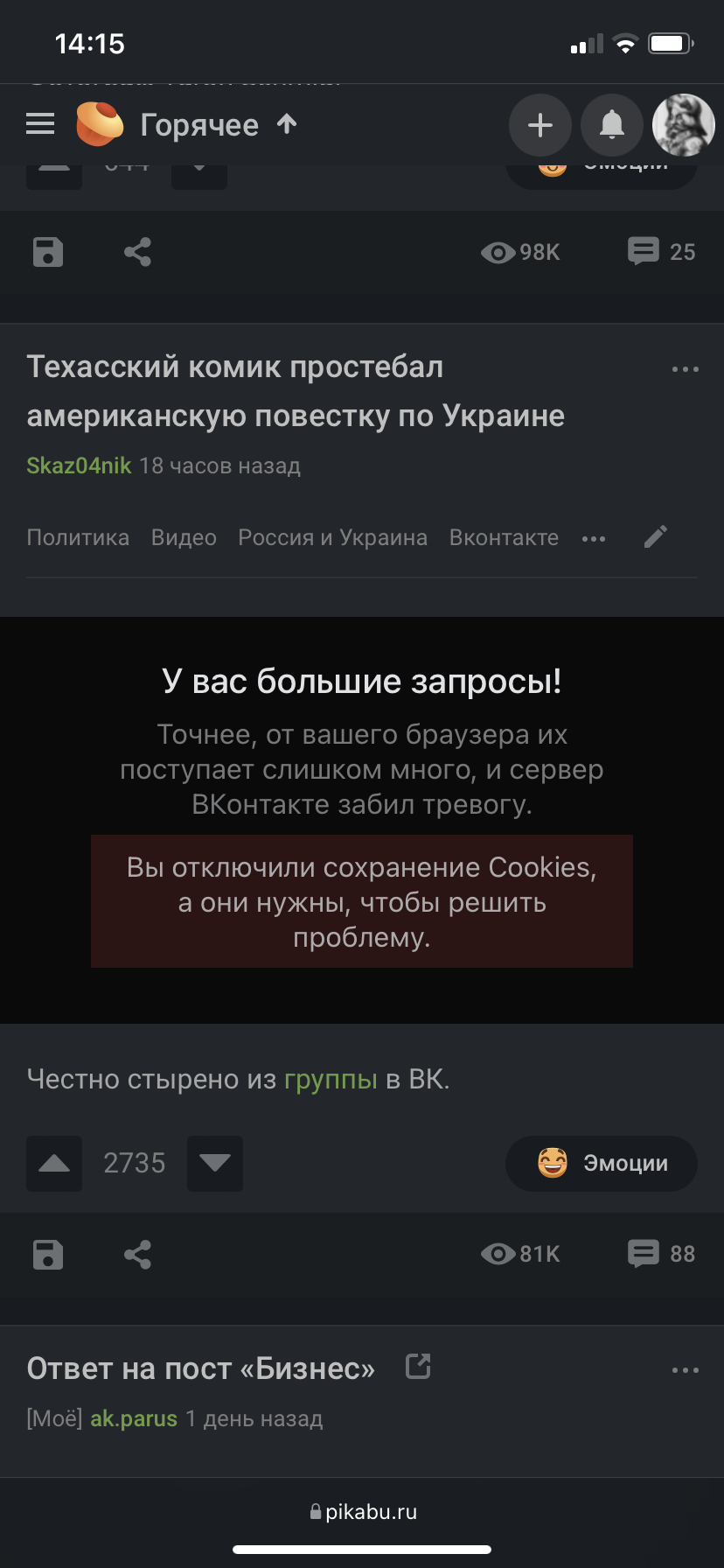
Task: Share the post with 81K views
Action: click(137, 1254)
